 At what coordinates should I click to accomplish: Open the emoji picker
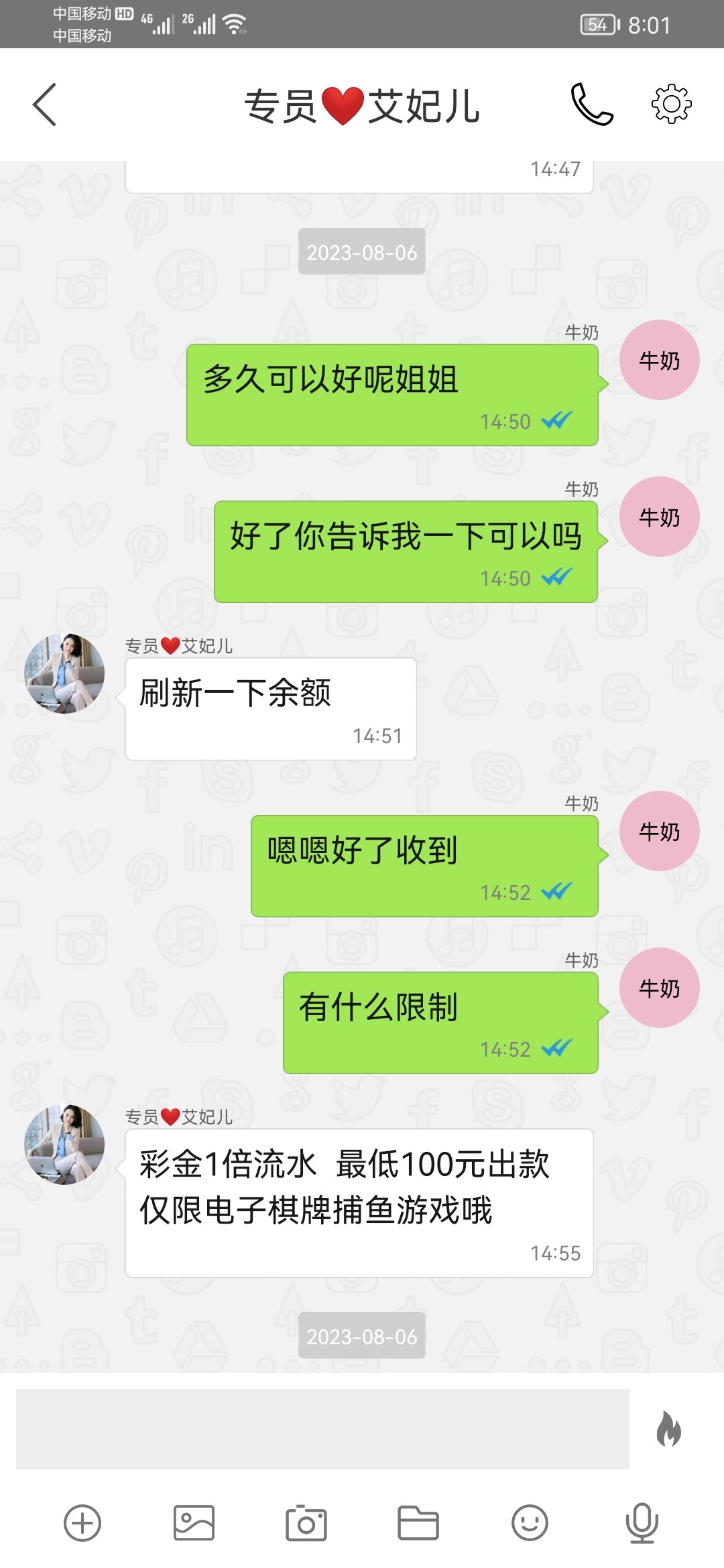(530, 1522)
